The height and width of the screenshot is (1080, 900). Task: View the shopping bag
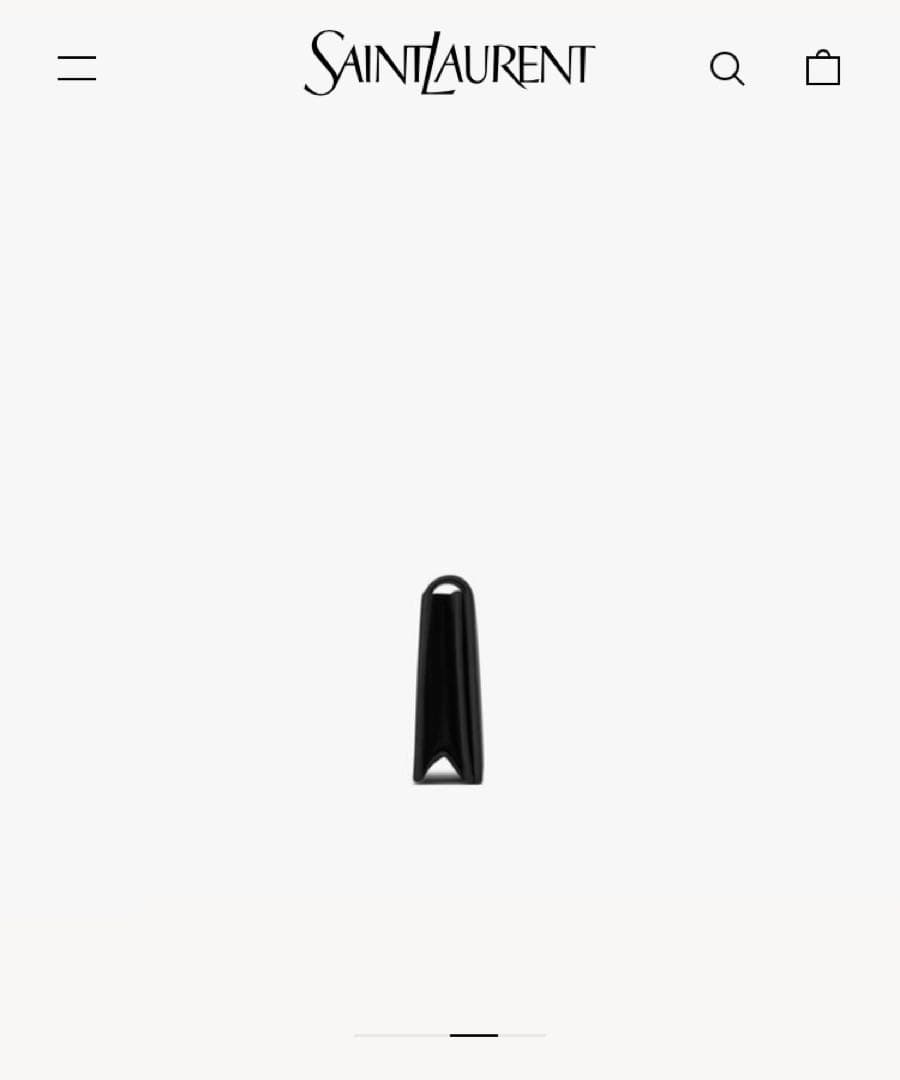click(x=823, y=68)
